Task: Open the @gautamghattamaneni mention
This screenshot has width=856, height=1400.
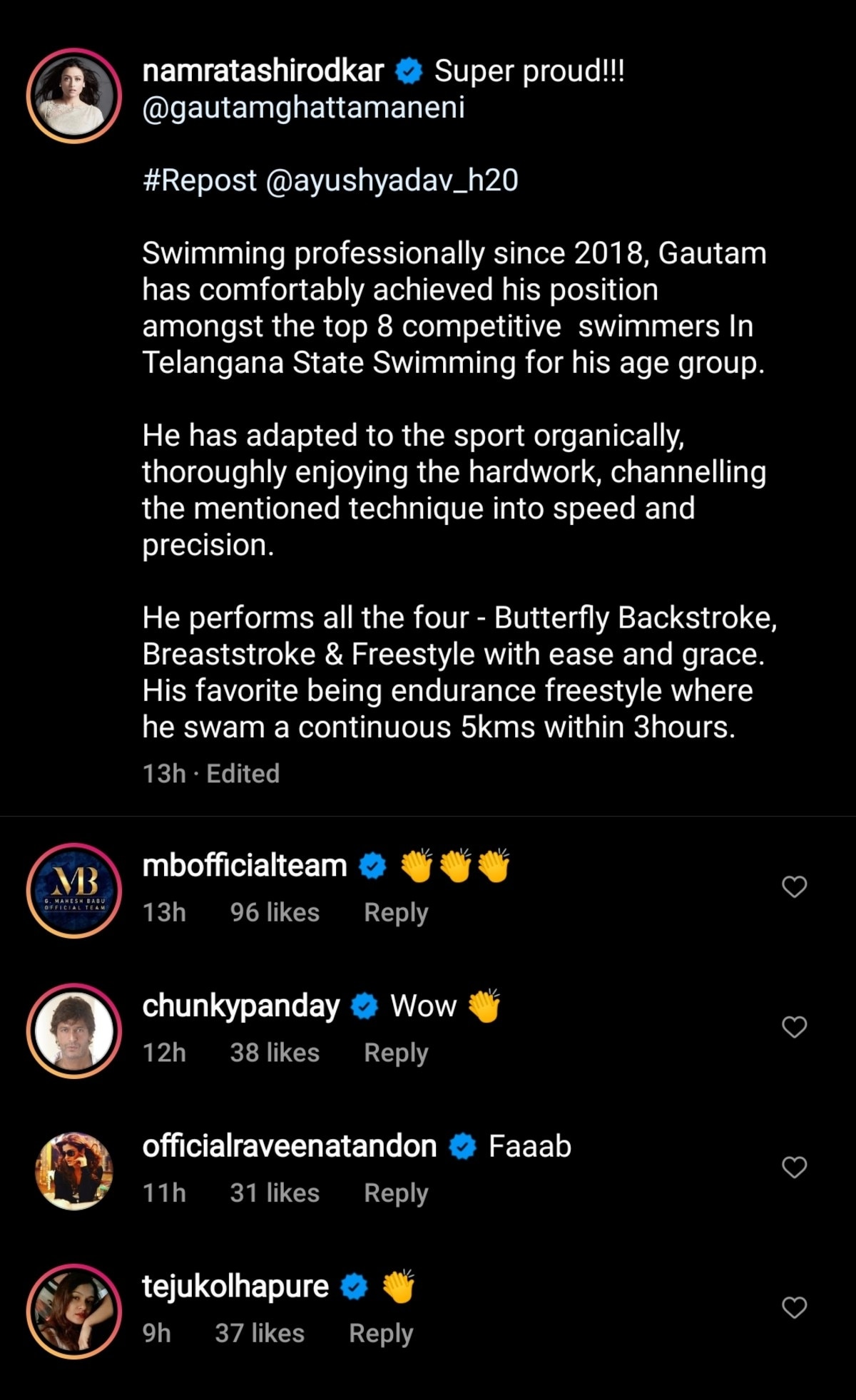Action: pos(303,108)
